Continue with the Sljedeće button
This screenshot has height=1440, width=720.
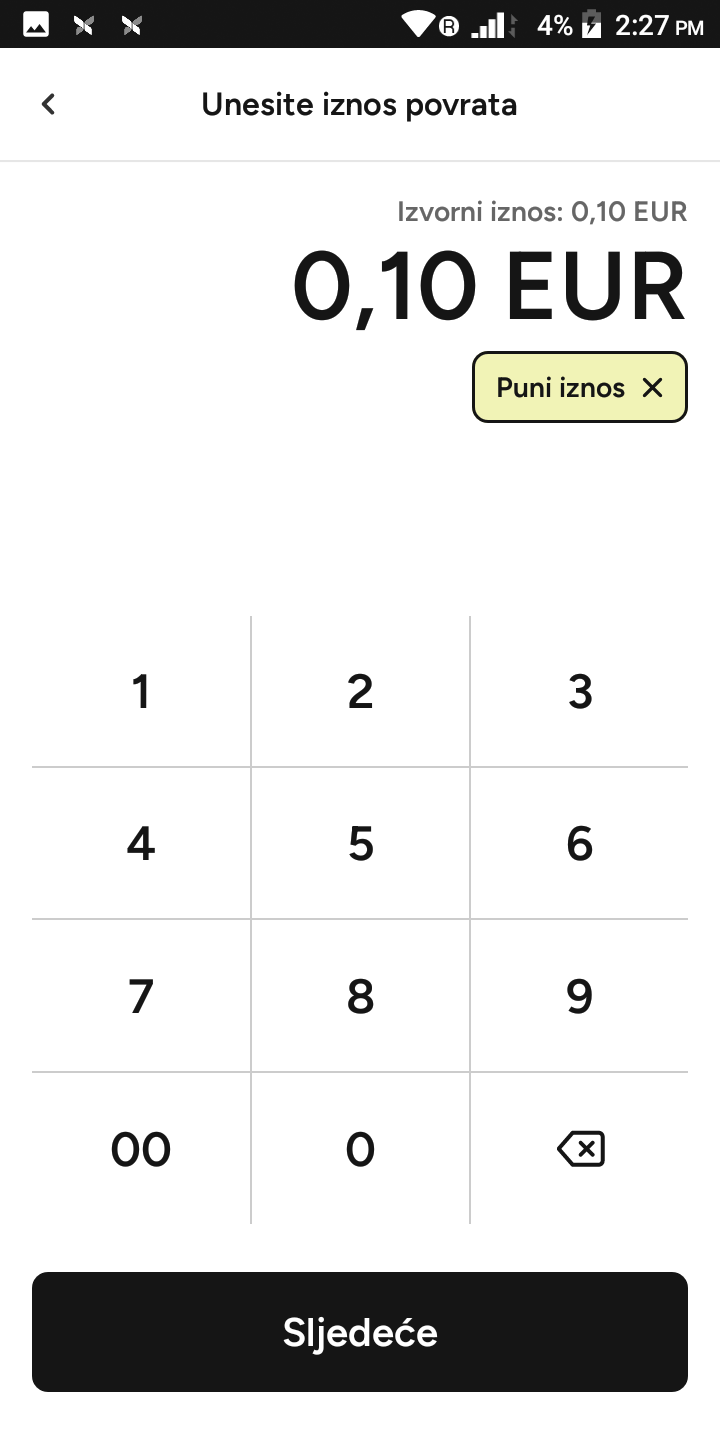[x=360, y=1332]
